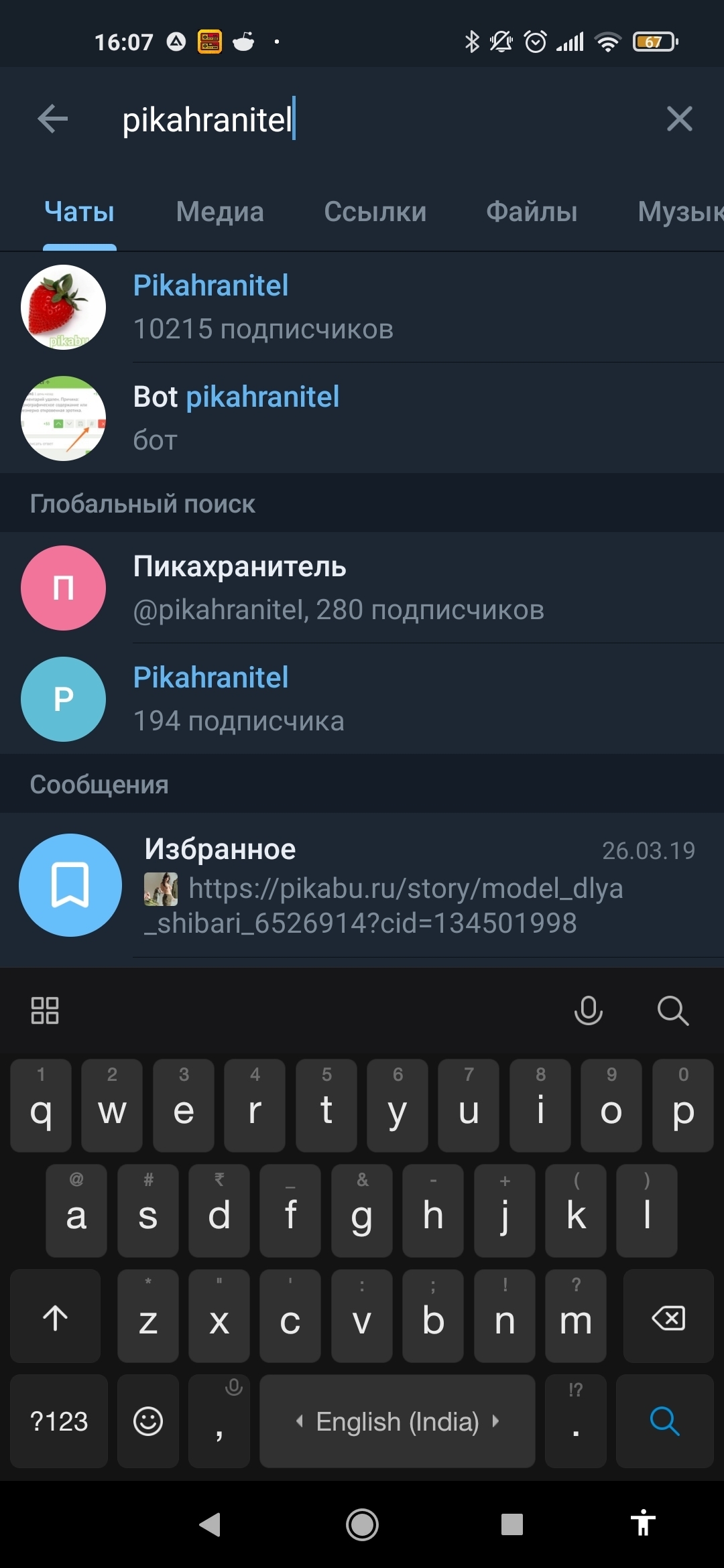Select the Чаты tab

(79, 212)
